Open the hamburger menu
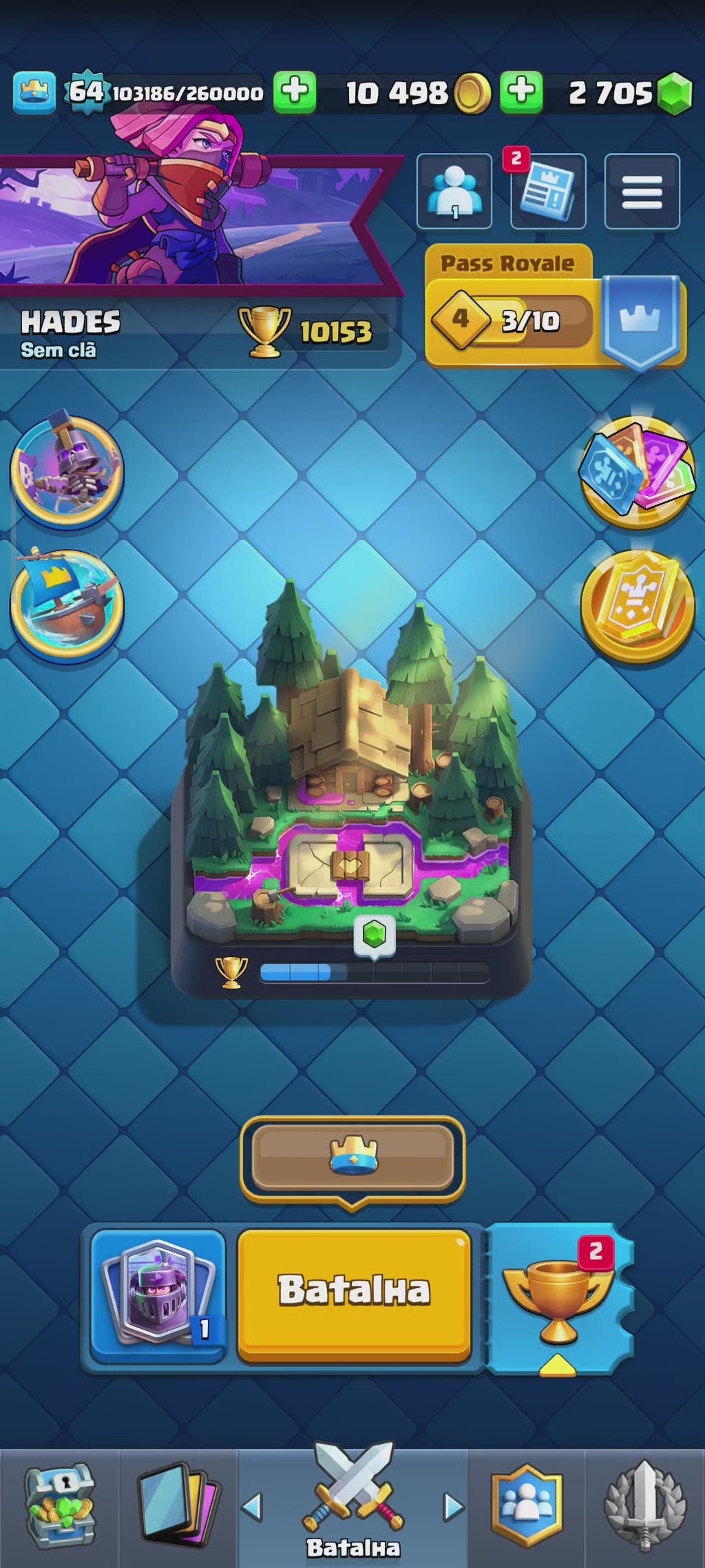The height and width of the screenshot is (1568, 705). tap(642, 192)
